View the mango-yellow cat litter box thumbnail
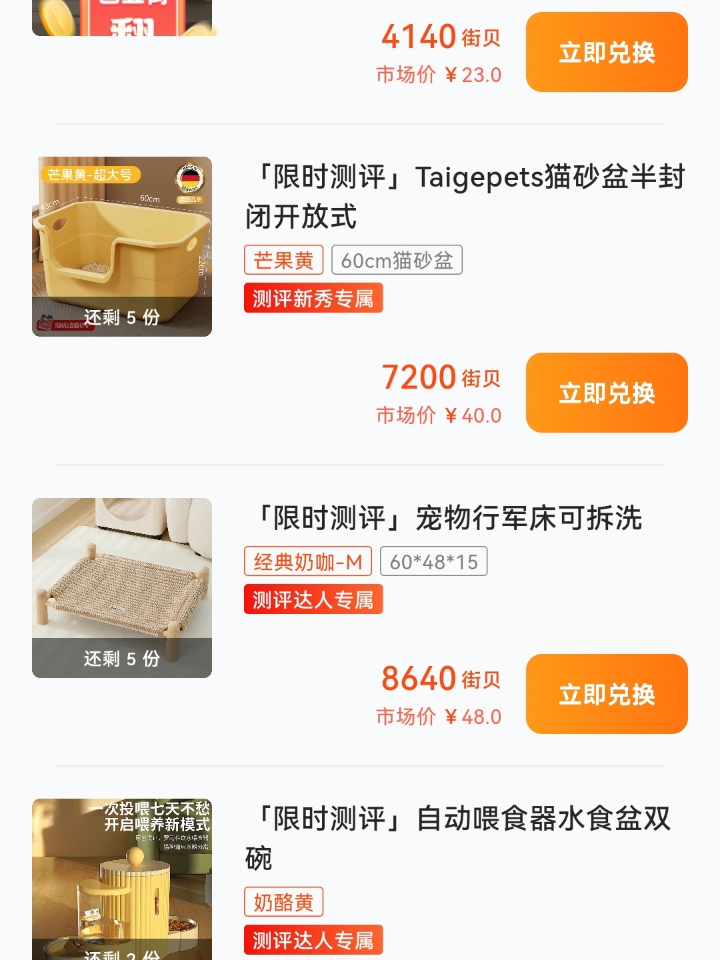The width and height of the screenshot is (720, 960). point(121,246)
